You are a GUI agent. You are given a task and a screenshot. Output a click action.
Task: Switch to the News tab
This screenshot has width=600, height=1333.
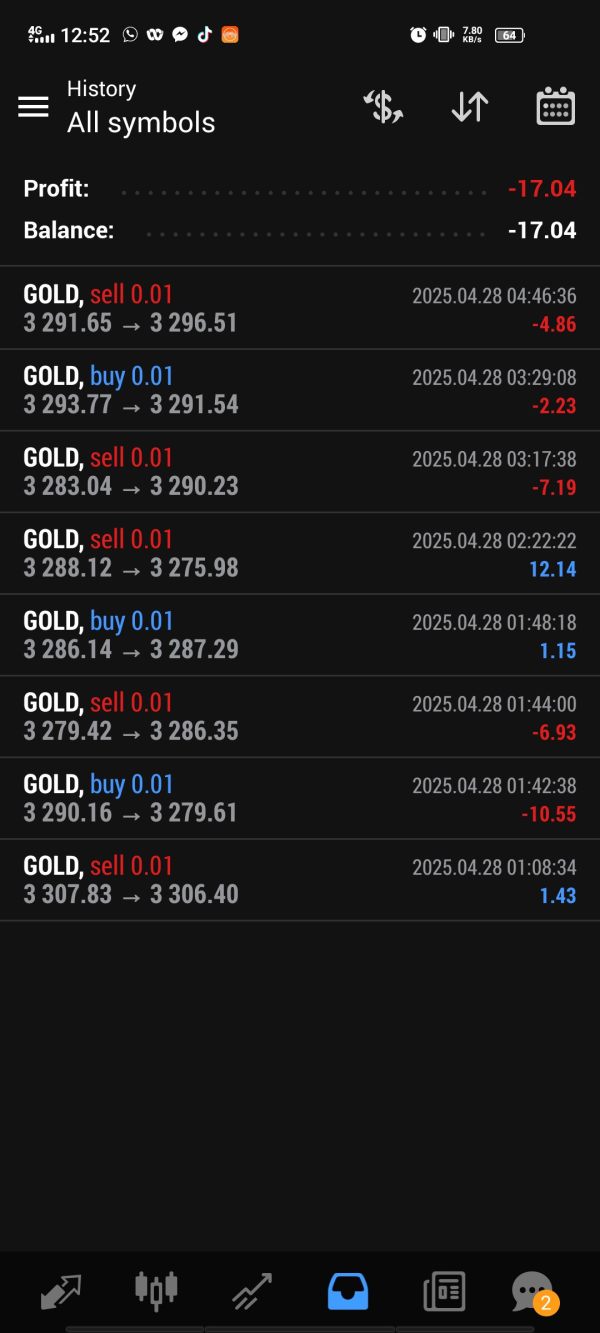444,1291
